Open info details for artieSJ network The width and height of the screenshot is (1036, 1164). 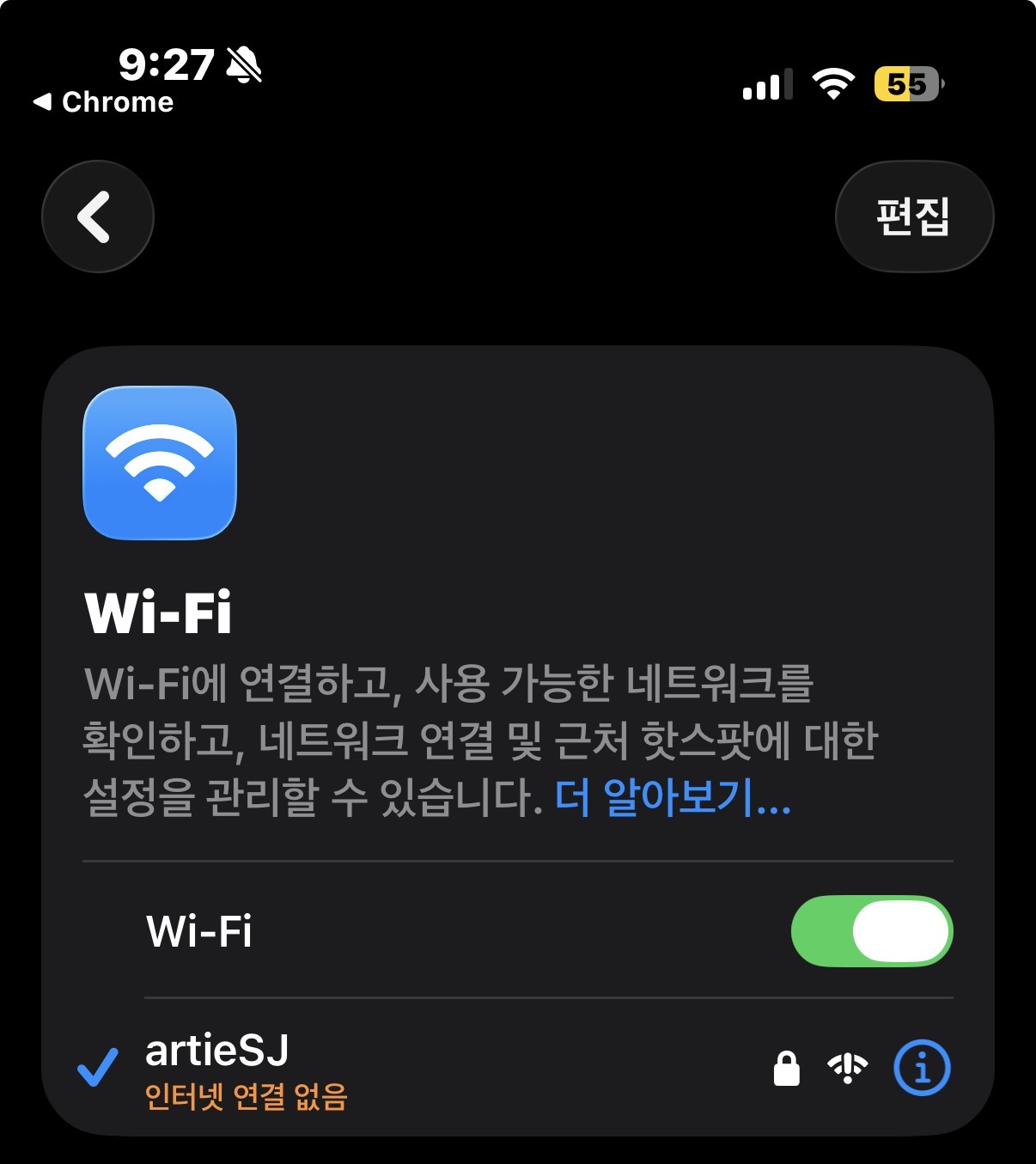pyautogui.click(x=922, y=1068)
